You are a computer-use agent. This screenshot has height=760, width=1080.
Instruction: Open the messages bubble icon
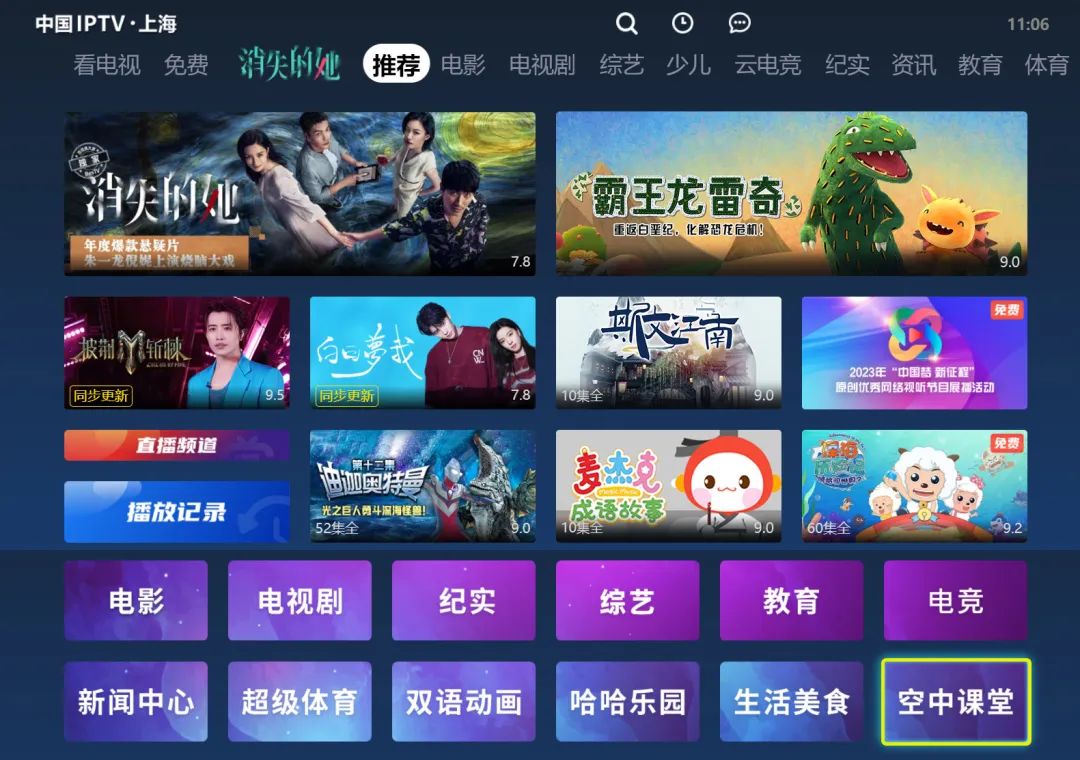pos(739,23)
